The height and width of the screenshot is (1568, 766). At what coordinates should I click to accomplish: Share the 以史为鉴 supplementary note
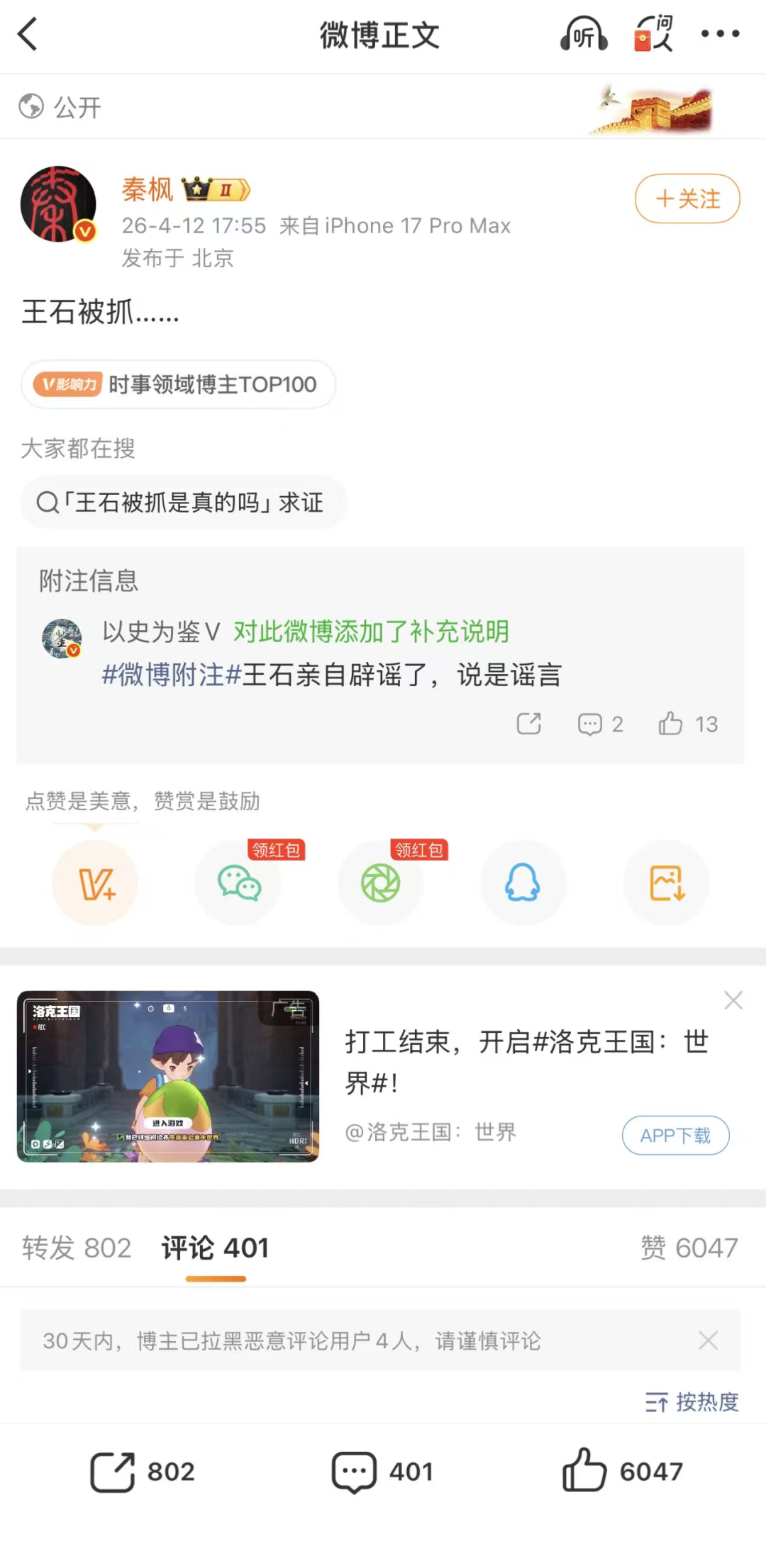(528, 724)
